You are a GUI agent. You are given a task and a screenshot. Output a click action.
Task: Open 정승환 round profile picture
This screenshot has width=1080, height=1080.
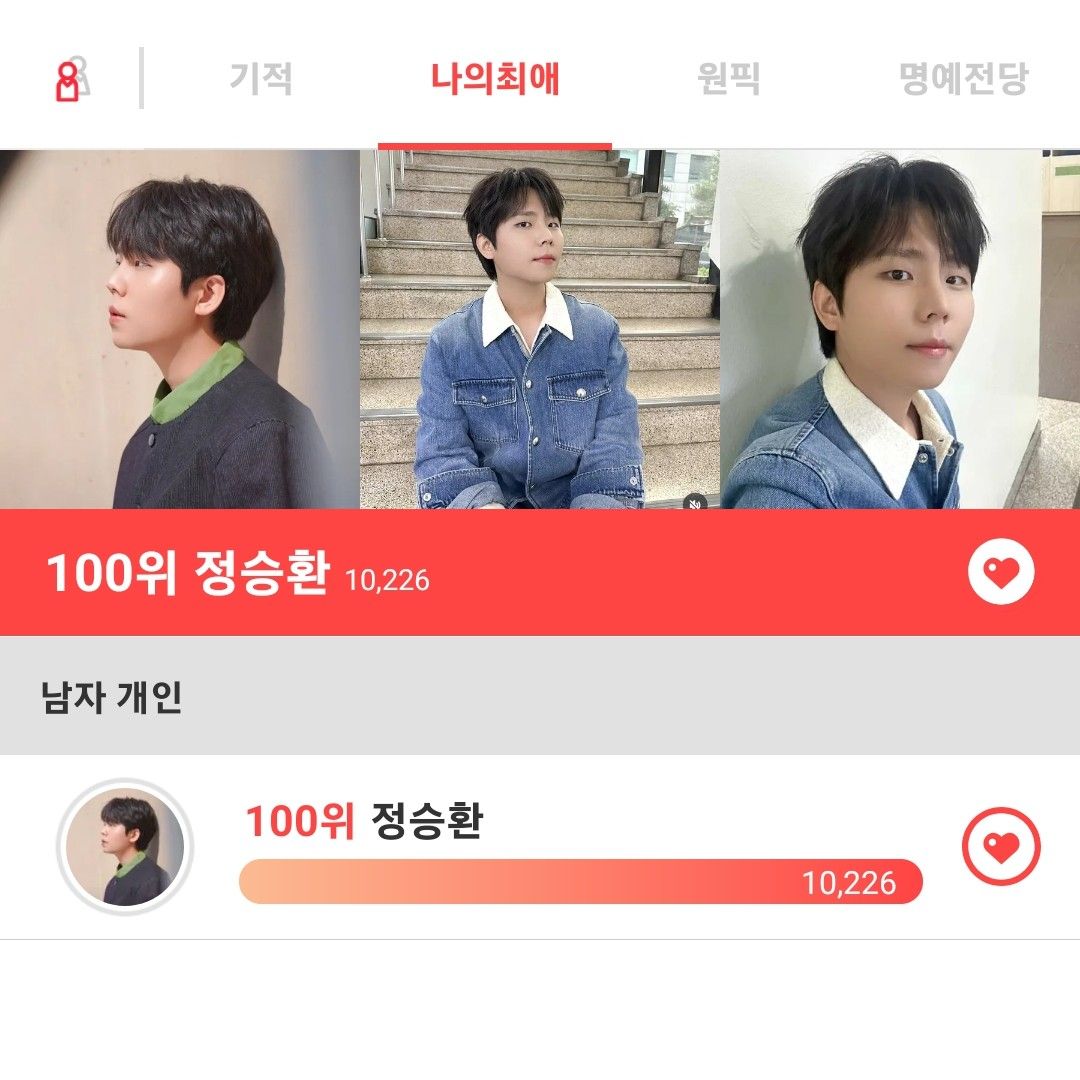[125, 847]
